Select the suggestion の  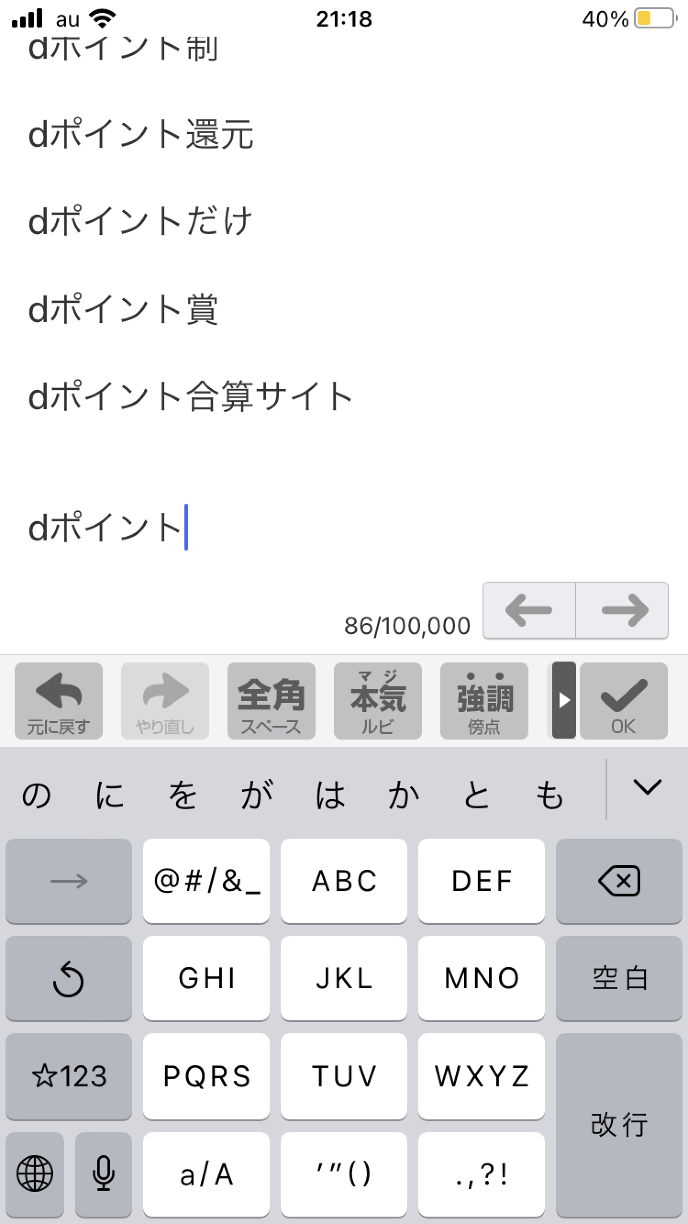pyautogui.click(x=36, y=795)
